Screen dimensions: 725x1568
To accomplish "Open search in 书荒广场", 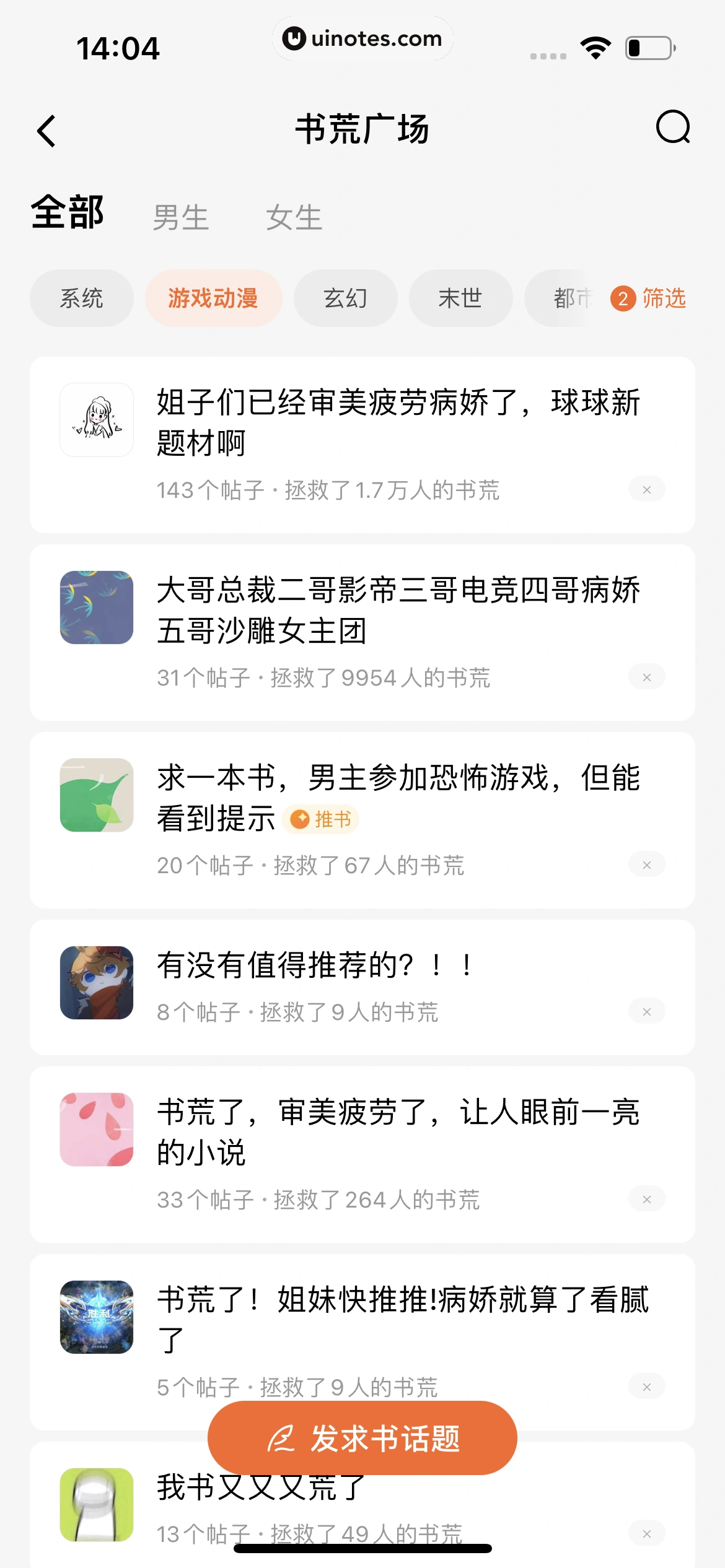I will click(x=672, y=128).
